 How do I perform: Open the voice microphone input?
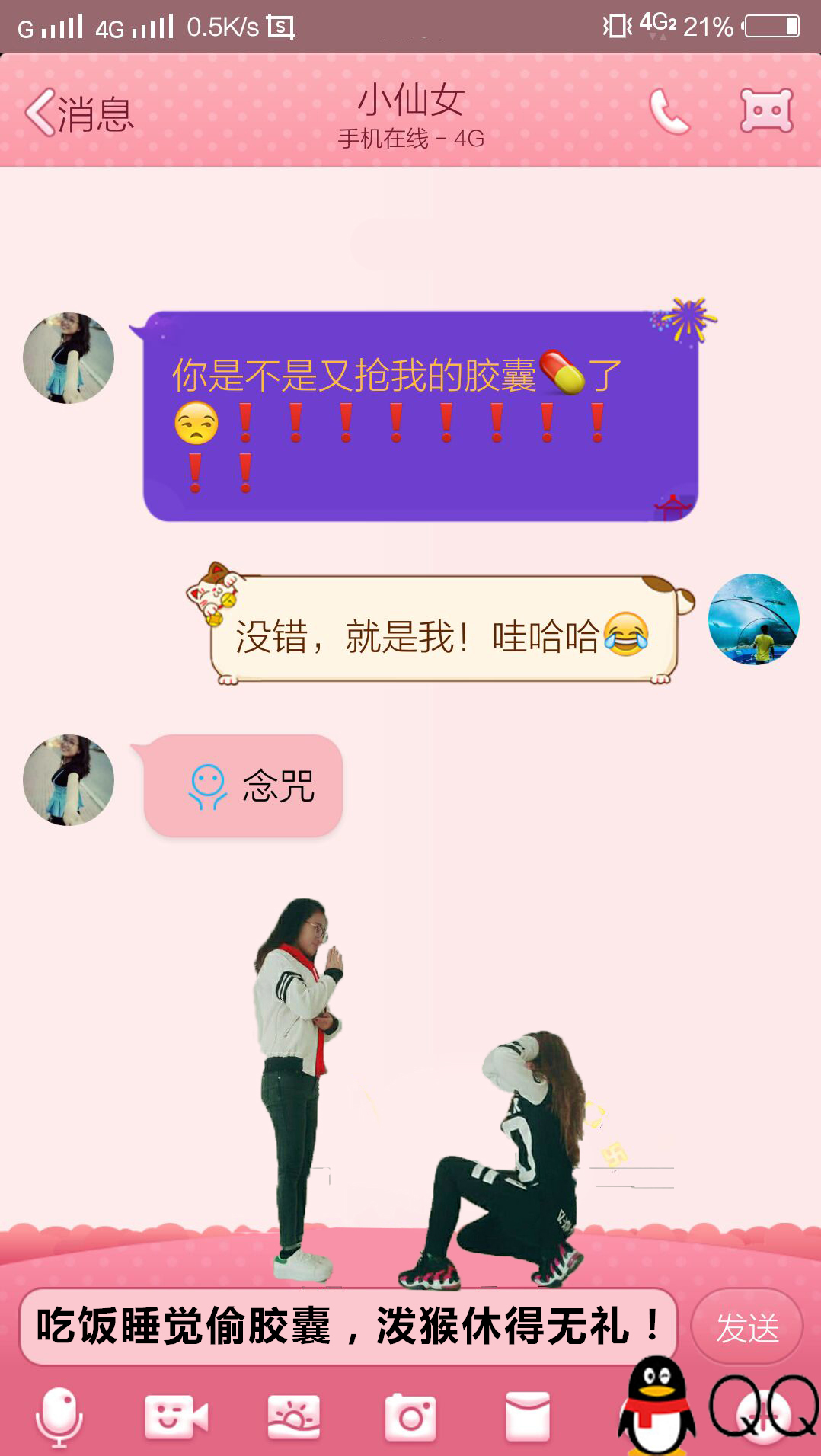pyautogui.click(x=59, y=1417)
